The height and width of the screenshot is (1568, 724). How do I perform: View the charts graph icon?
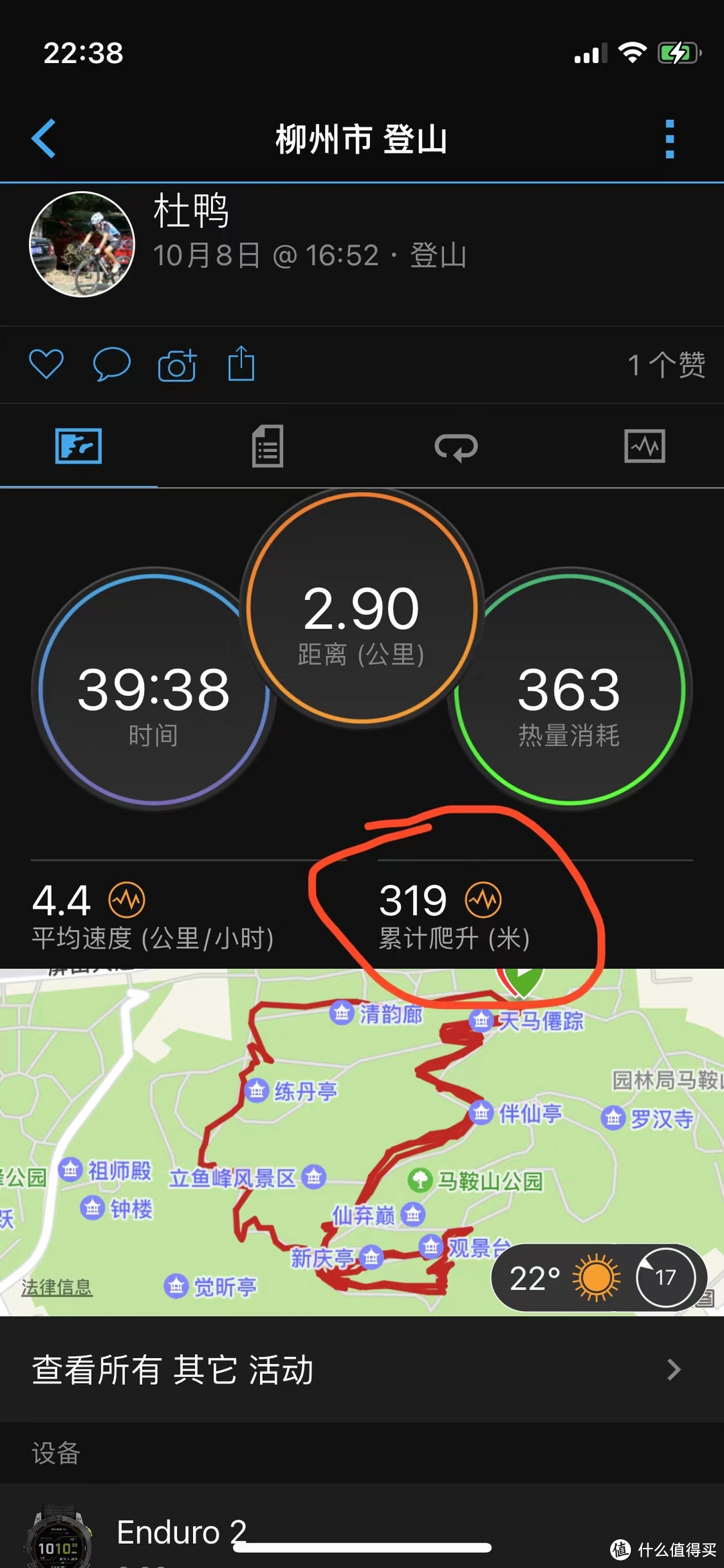point(644,447)
